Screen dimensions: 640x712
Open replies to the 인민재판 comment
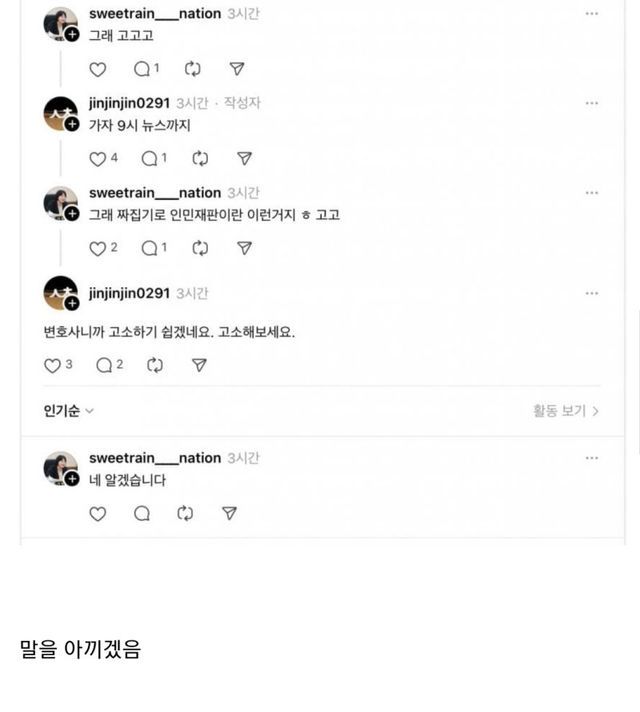tap(154, 248)
